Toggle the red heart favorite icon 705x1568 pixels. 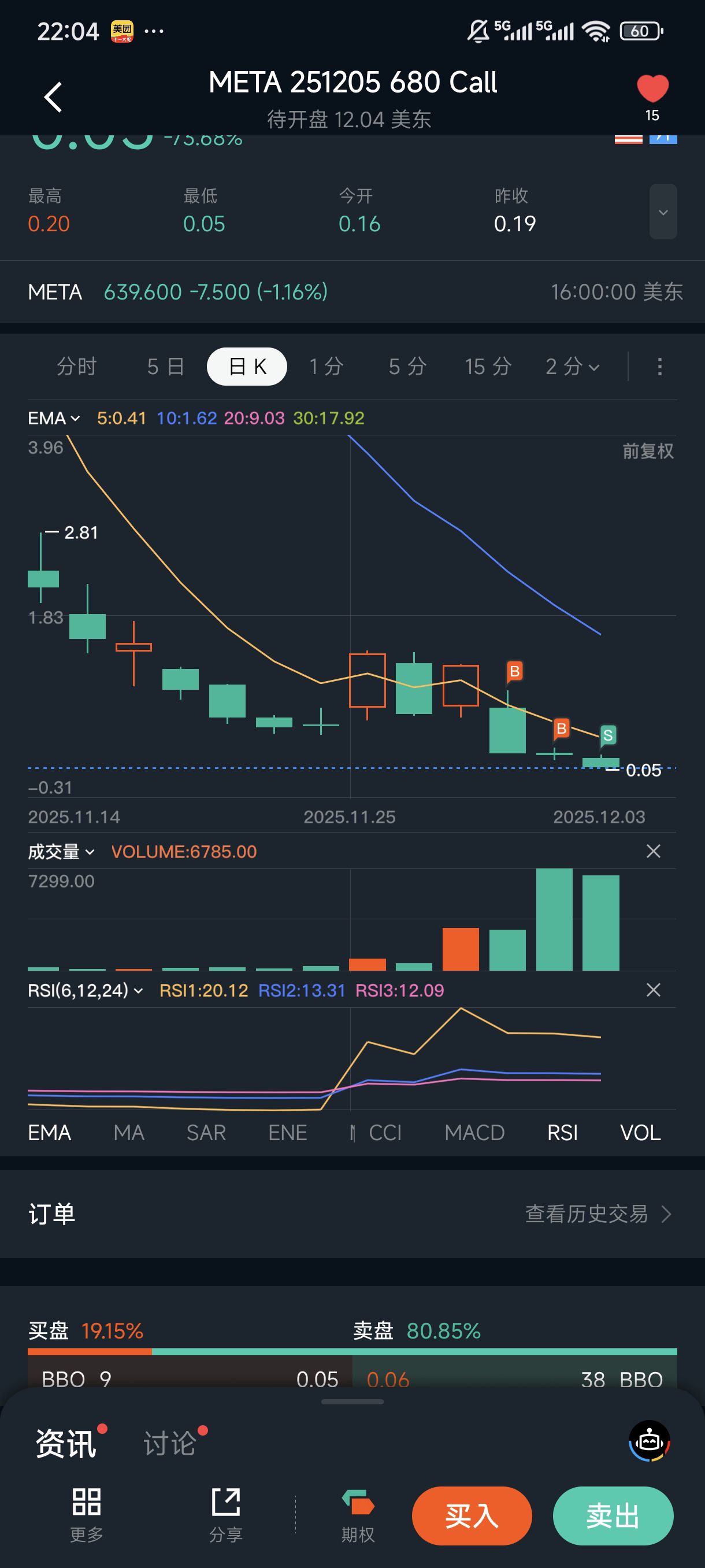point(652,89)
